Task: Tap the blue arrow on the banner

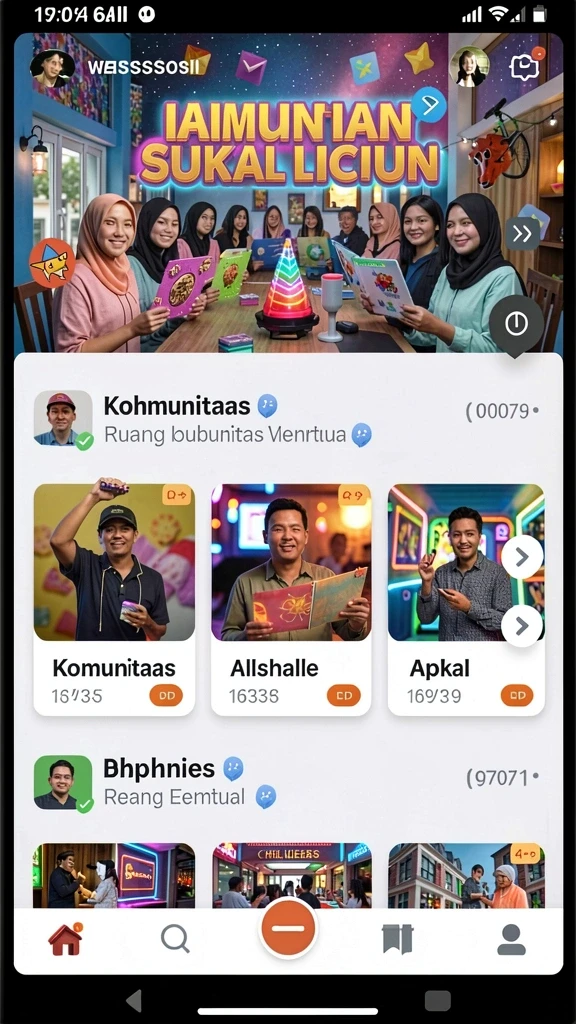Action: [429, 104]
